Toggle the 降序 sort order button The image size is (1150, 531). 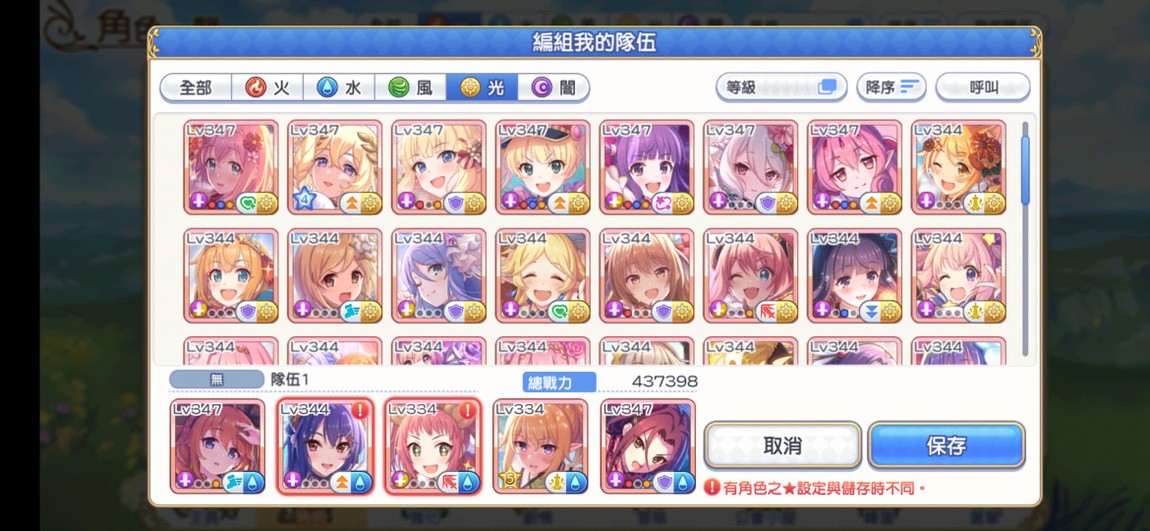(890, 87)
